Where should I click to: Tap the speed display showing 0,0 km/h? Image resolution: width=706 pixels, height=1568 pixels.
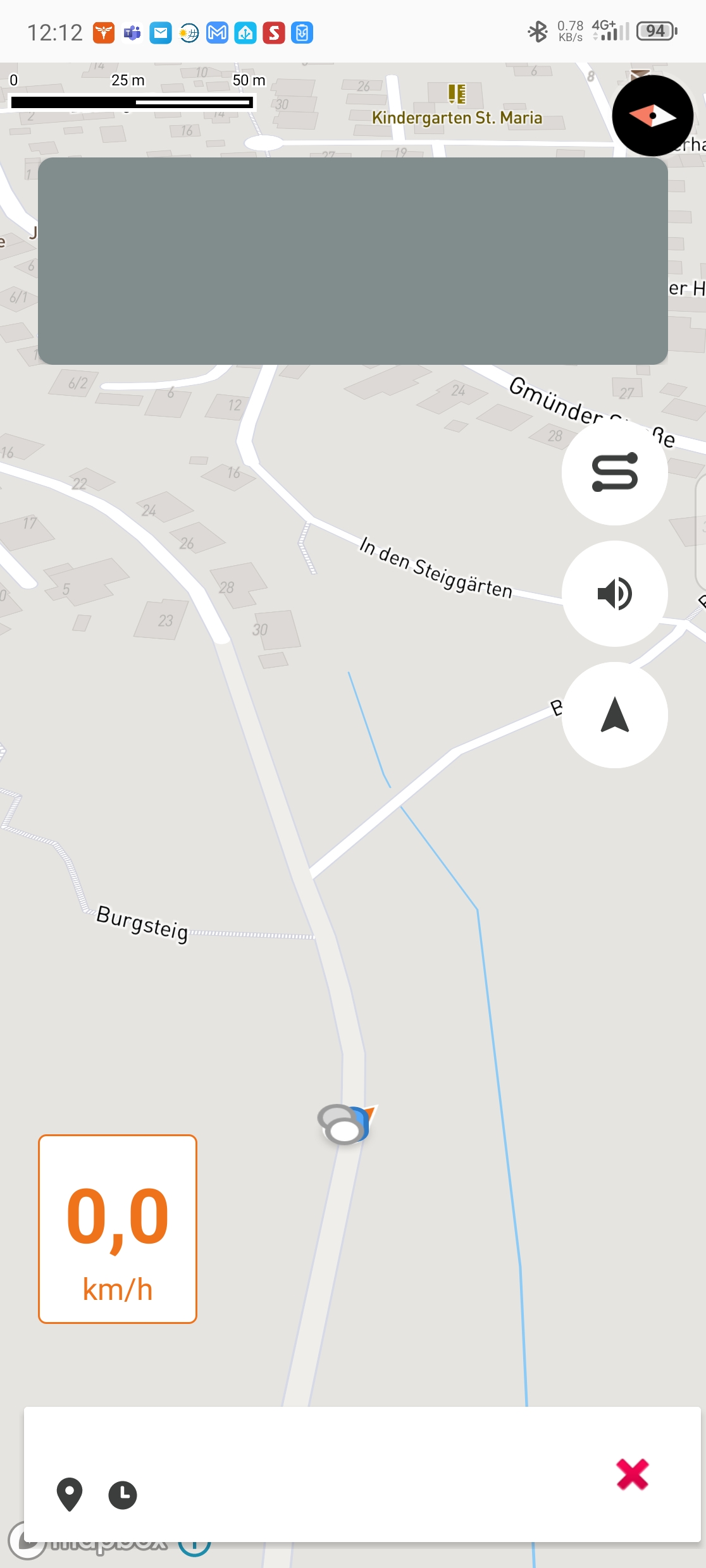pyautogui.click(x=118, y=1228)
